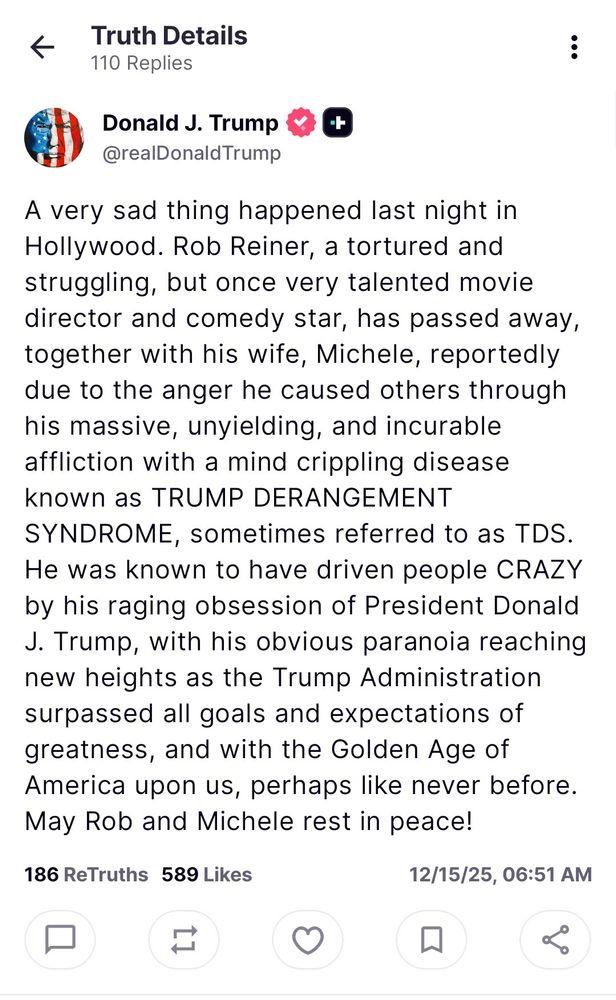
Task: Share this Truth
Action: (555, 940)
